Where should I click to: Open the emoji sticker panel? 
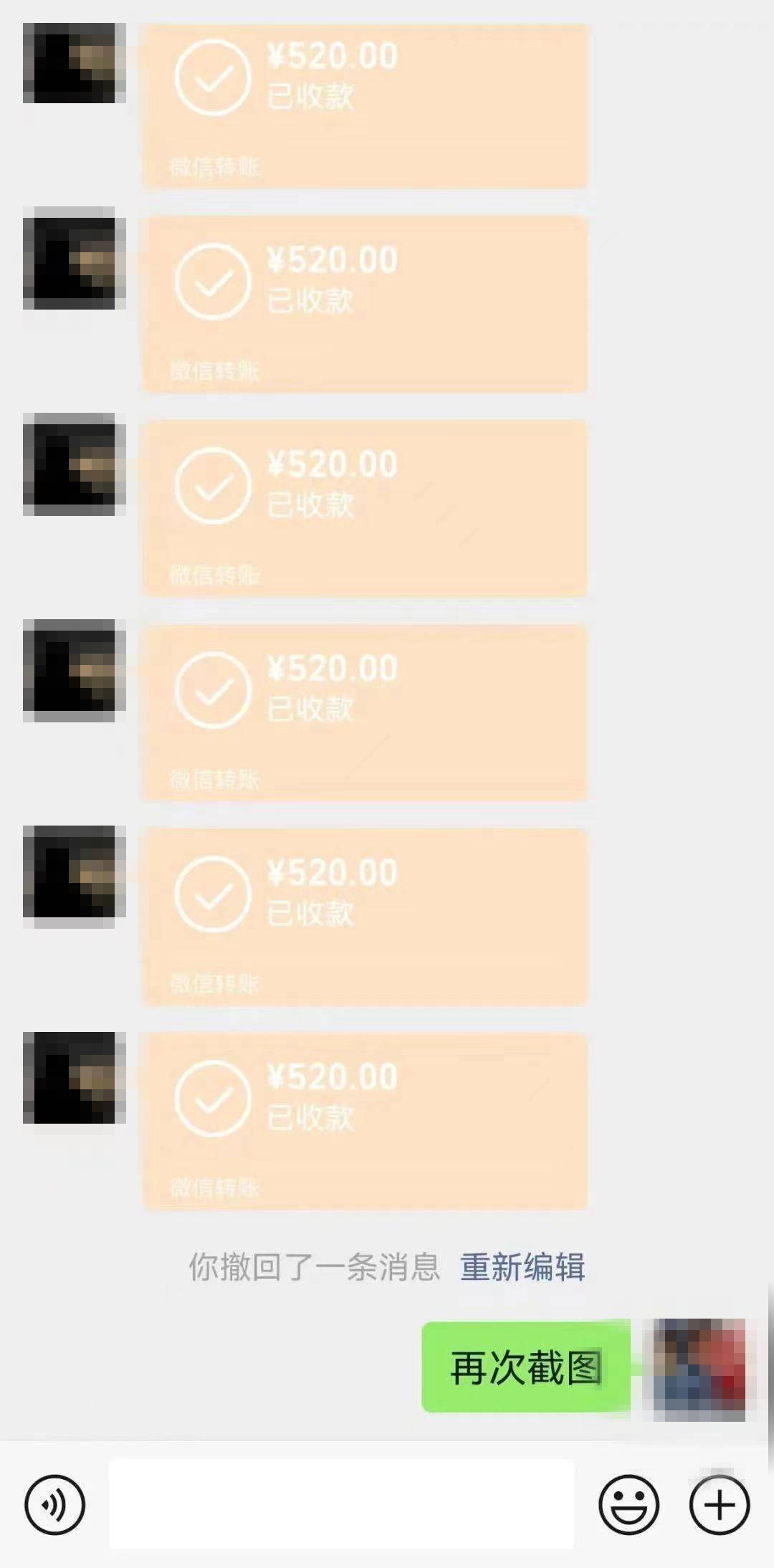(x=629, y=1504)
